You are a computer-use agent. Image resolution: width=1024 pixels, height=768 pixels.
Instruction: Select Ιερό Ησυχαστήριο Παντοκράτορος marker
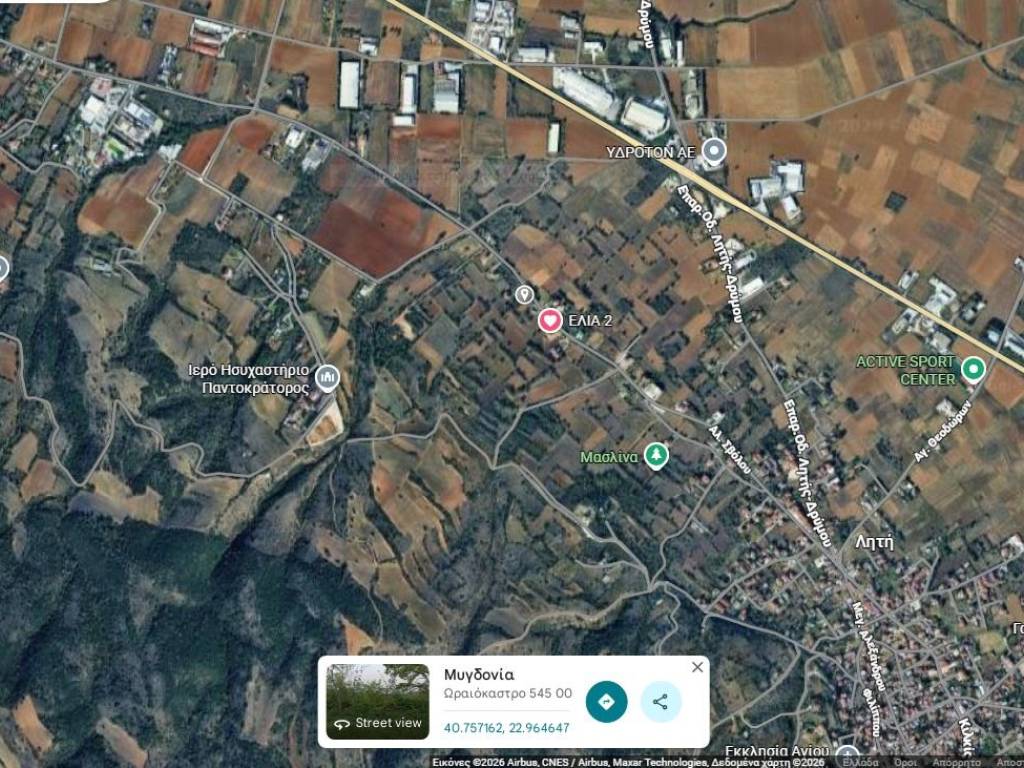point(327,378)
